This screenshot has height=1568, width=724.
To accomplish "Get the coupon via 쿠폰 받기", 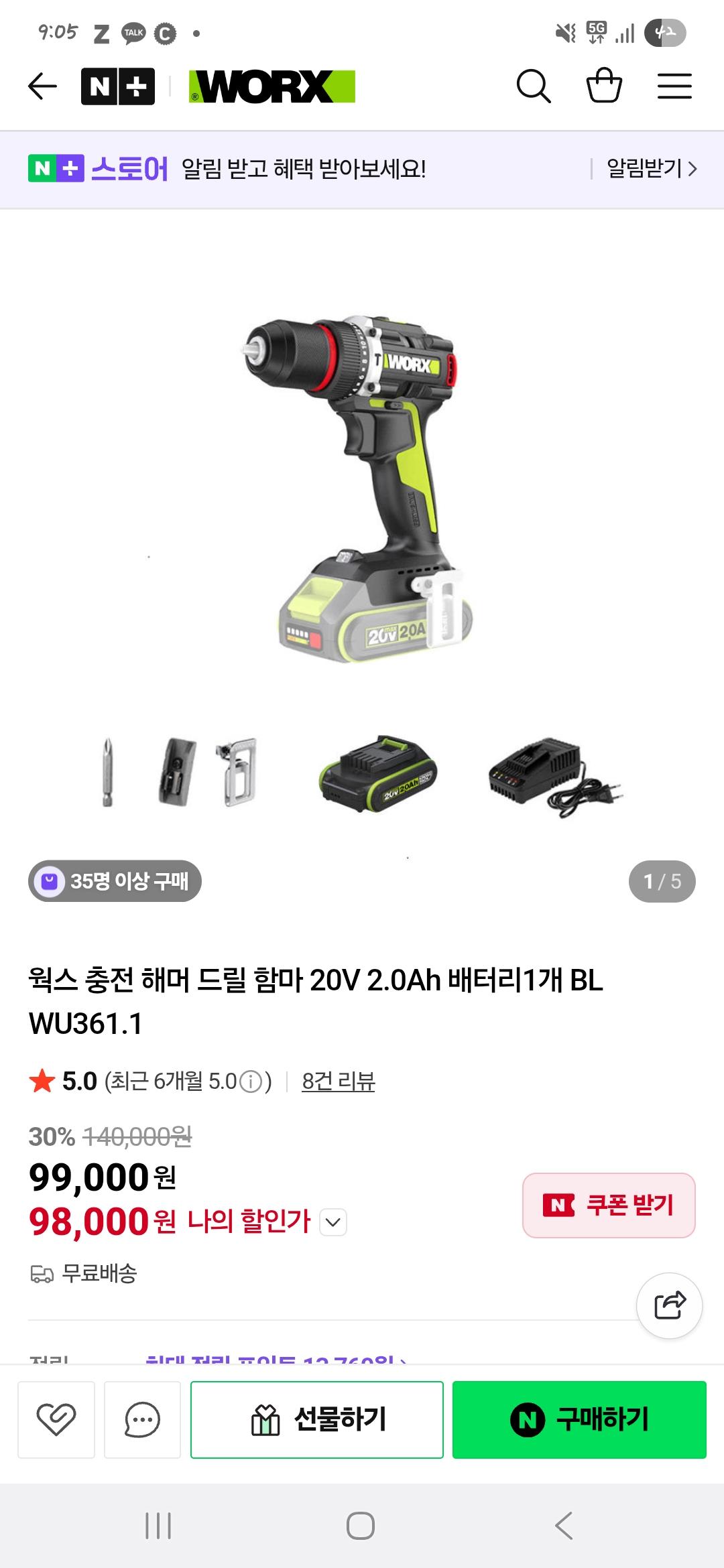I will point(609,1205).
